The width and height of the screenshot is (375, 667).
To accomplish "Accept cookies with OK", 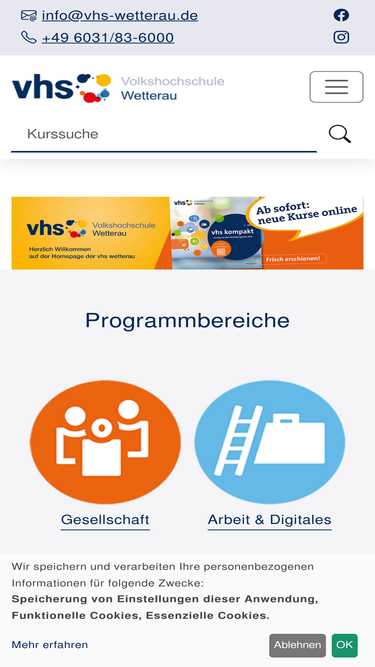I will (x=344, y=645).
